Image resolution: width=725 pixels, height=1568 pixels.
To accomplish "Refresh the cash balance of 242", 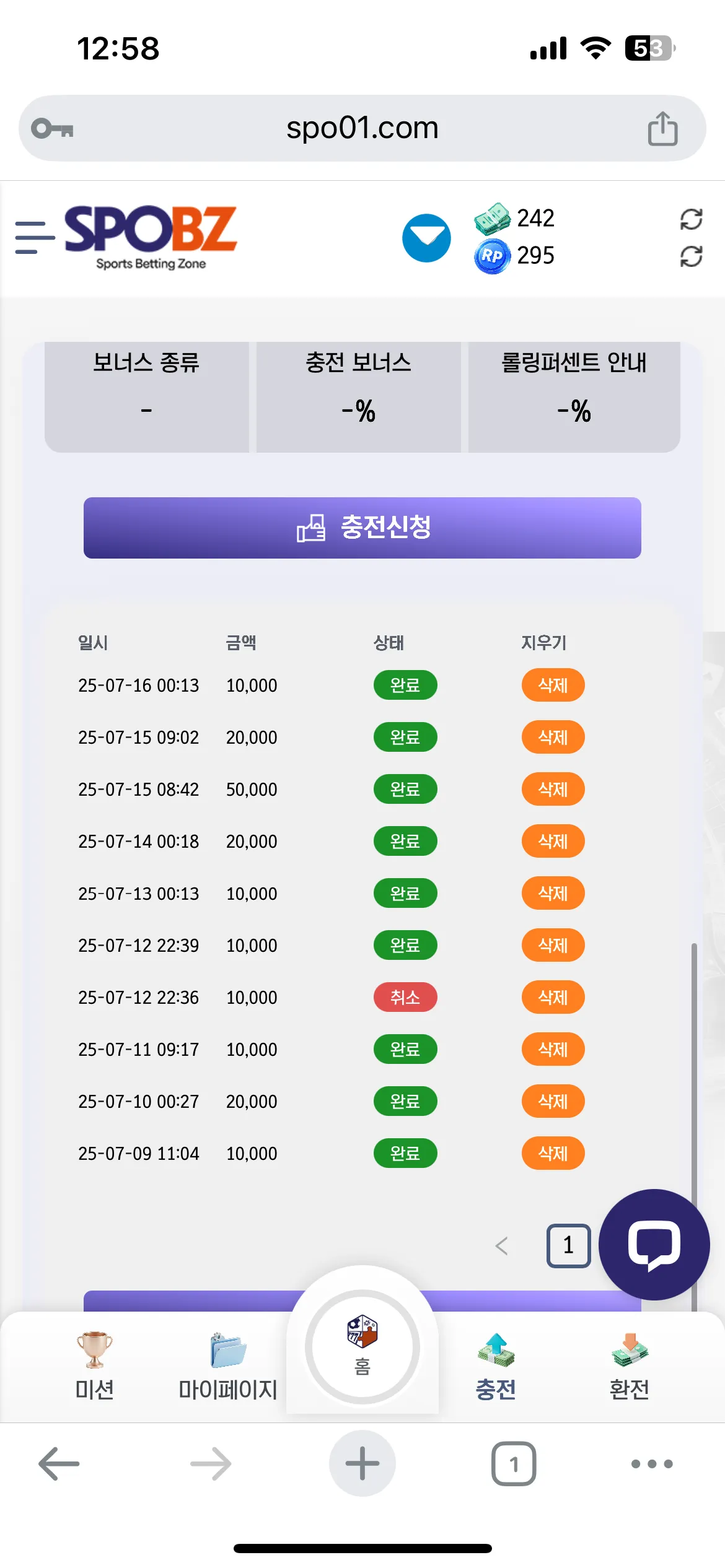I will [x=691, y=219].
